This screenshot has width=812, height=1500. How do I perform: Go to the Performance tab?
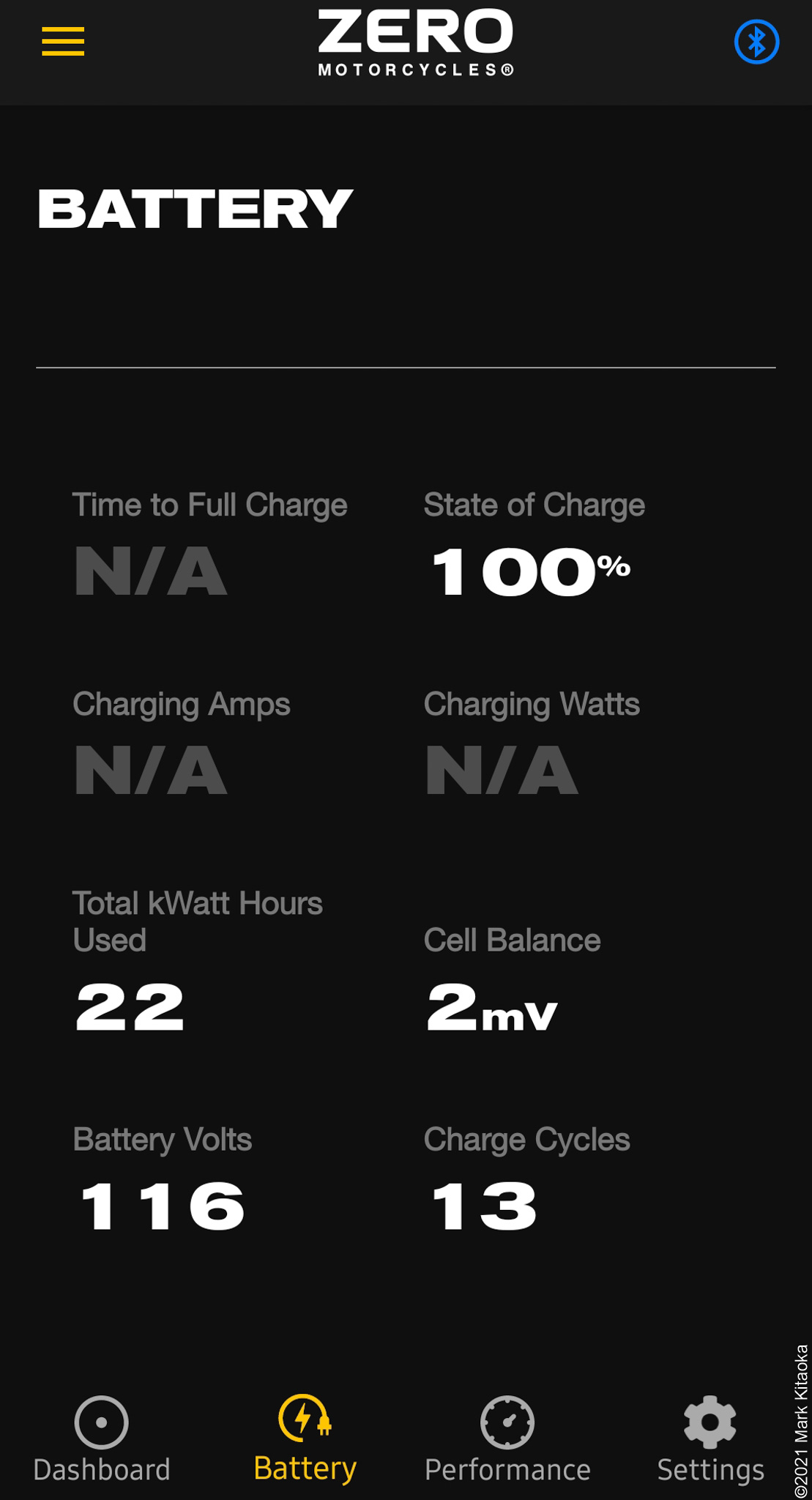tap(507, 1440)
